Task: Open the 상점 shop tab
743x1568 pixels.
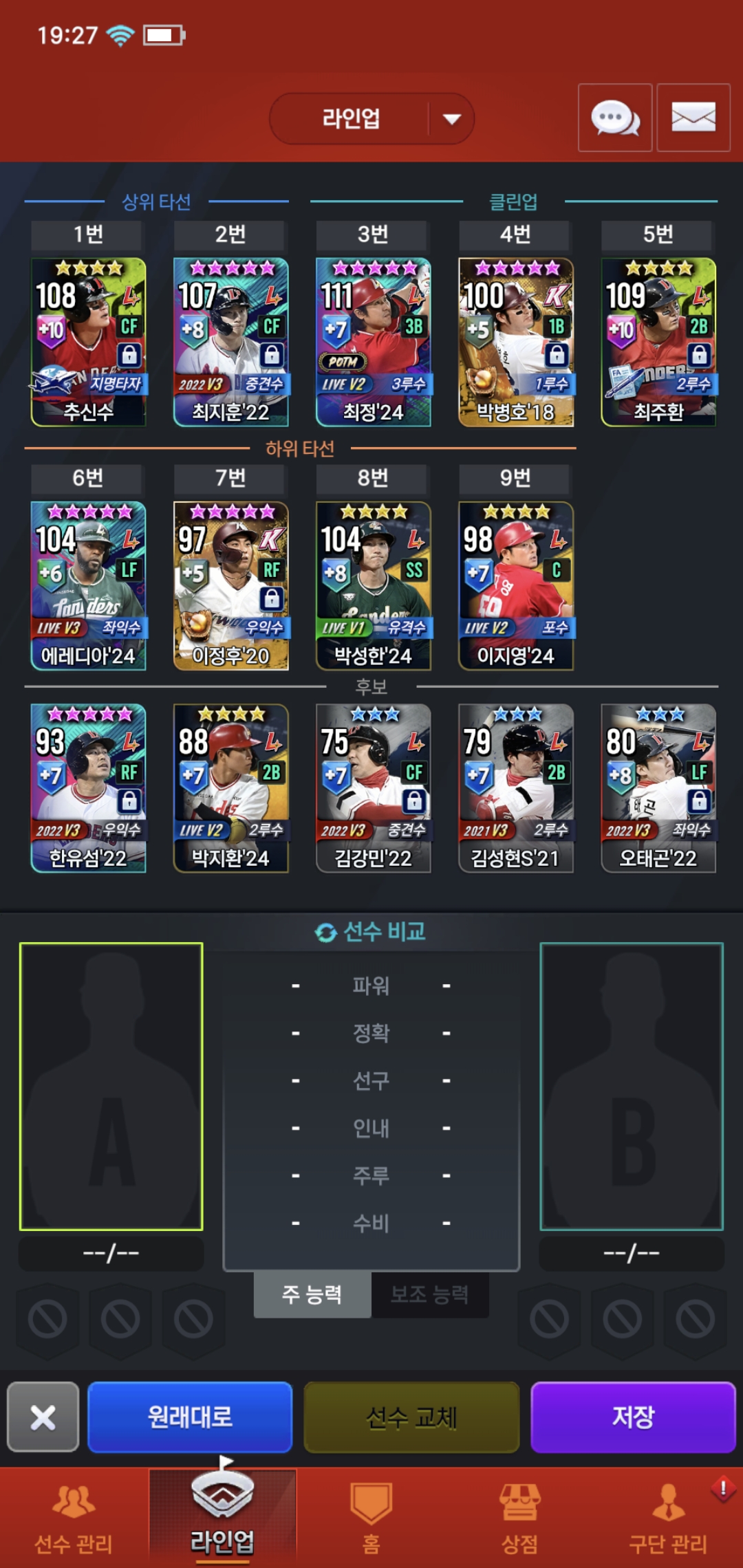Action: pyautogui.click(x=520, y=1518)
